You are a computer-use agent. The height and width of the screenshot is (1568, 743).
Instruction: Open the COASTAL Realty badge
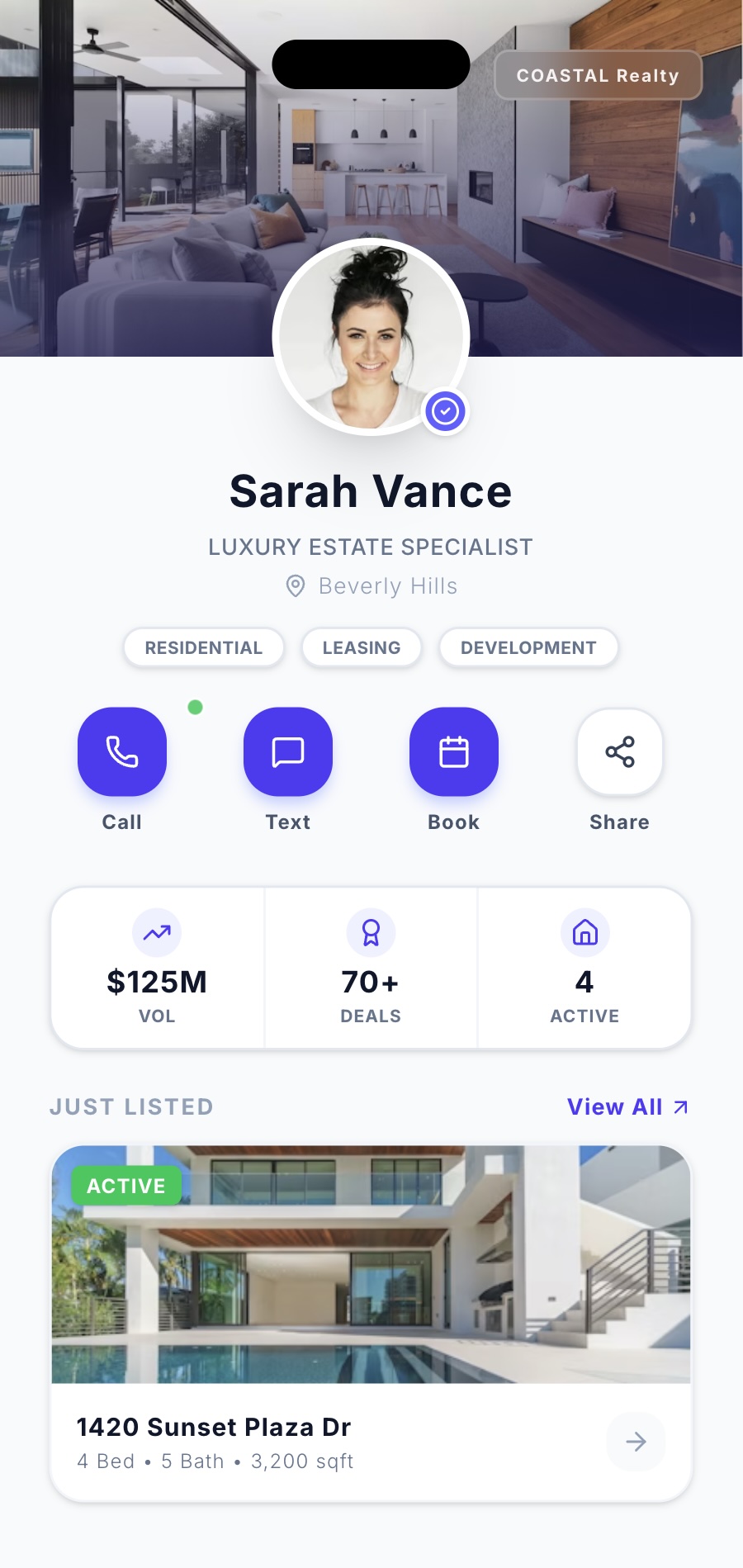tap(598, 75)
